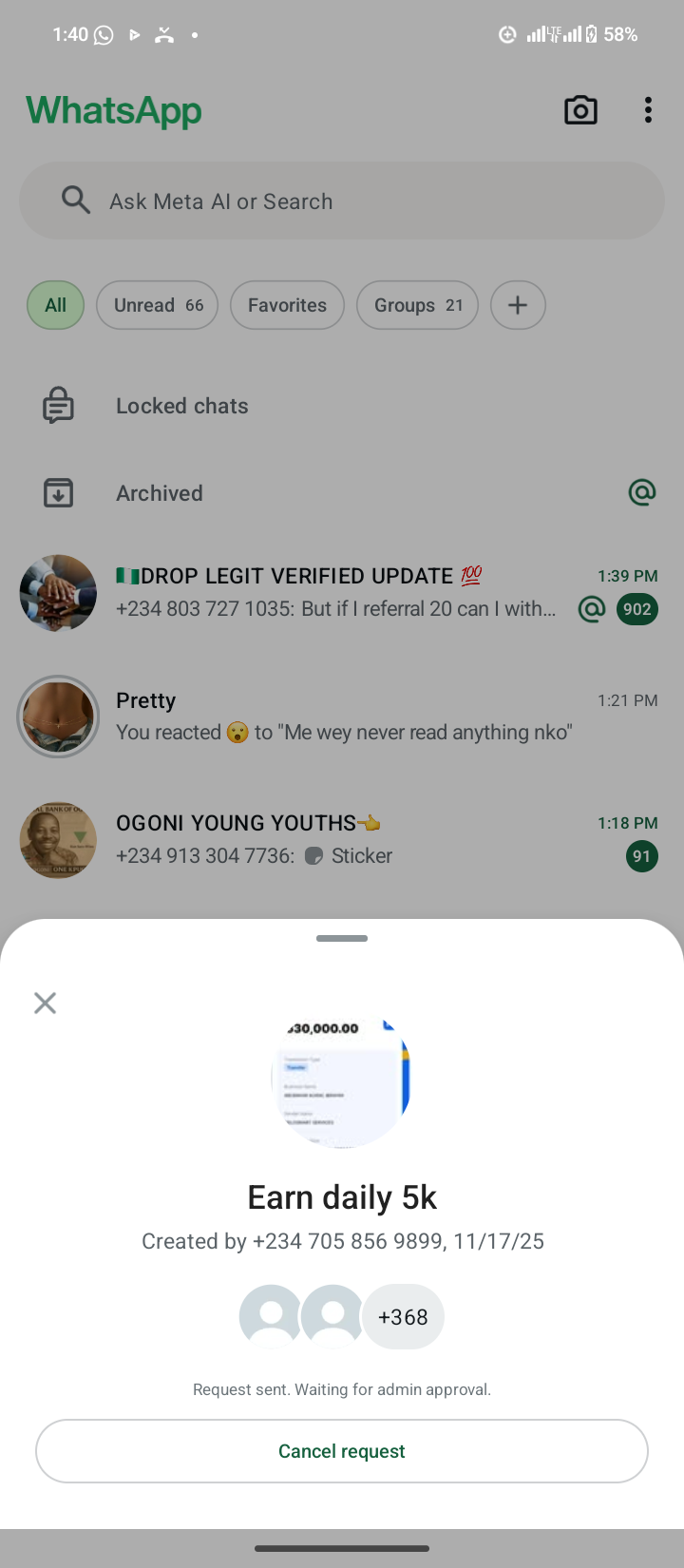Cancel the group join request
The image size is (684, 1568).
[342, 1451]
